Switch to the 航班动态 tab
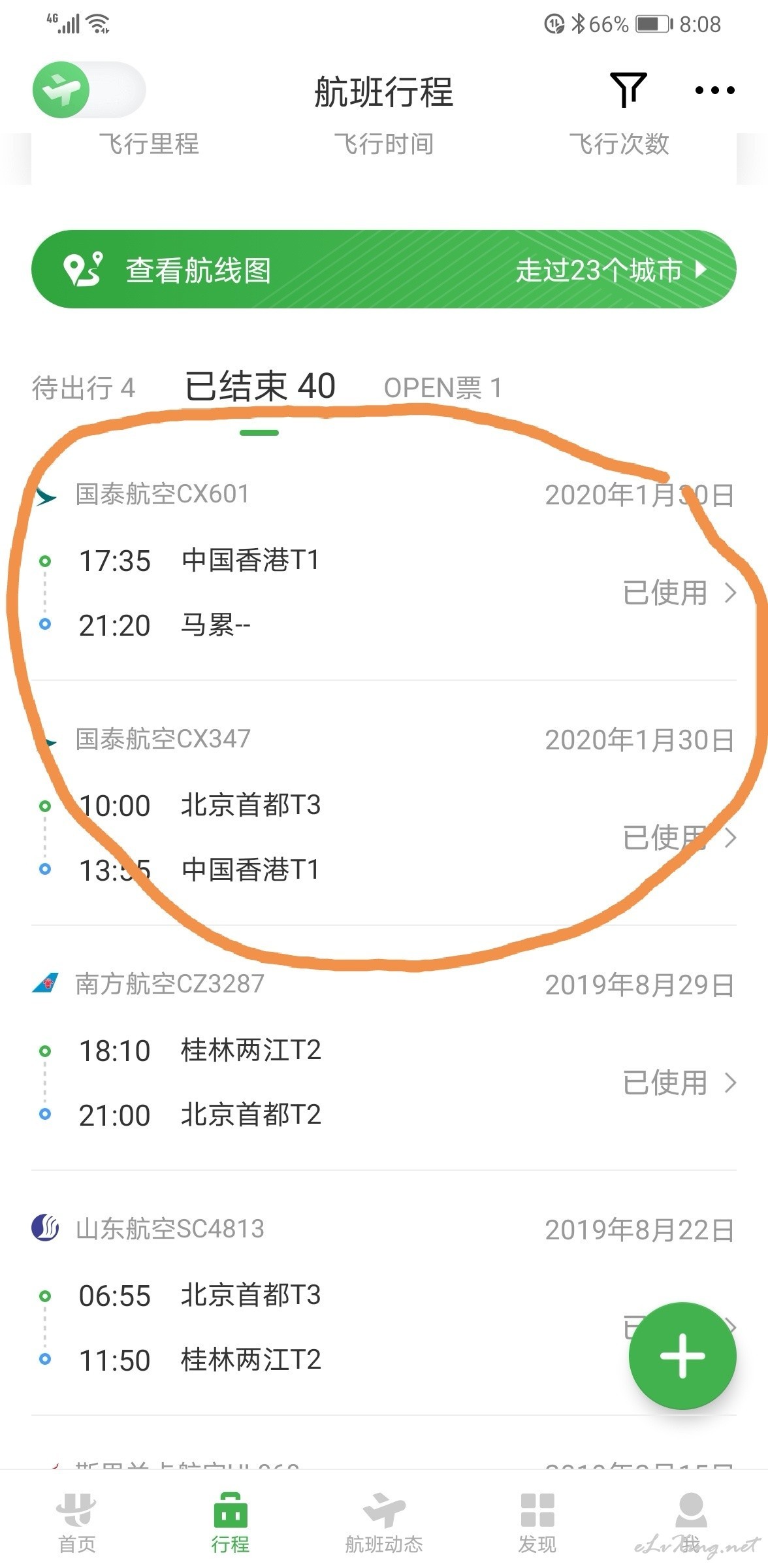Screen dimensions: 768x1568 pyautogui.click(x=384, y=1522)
